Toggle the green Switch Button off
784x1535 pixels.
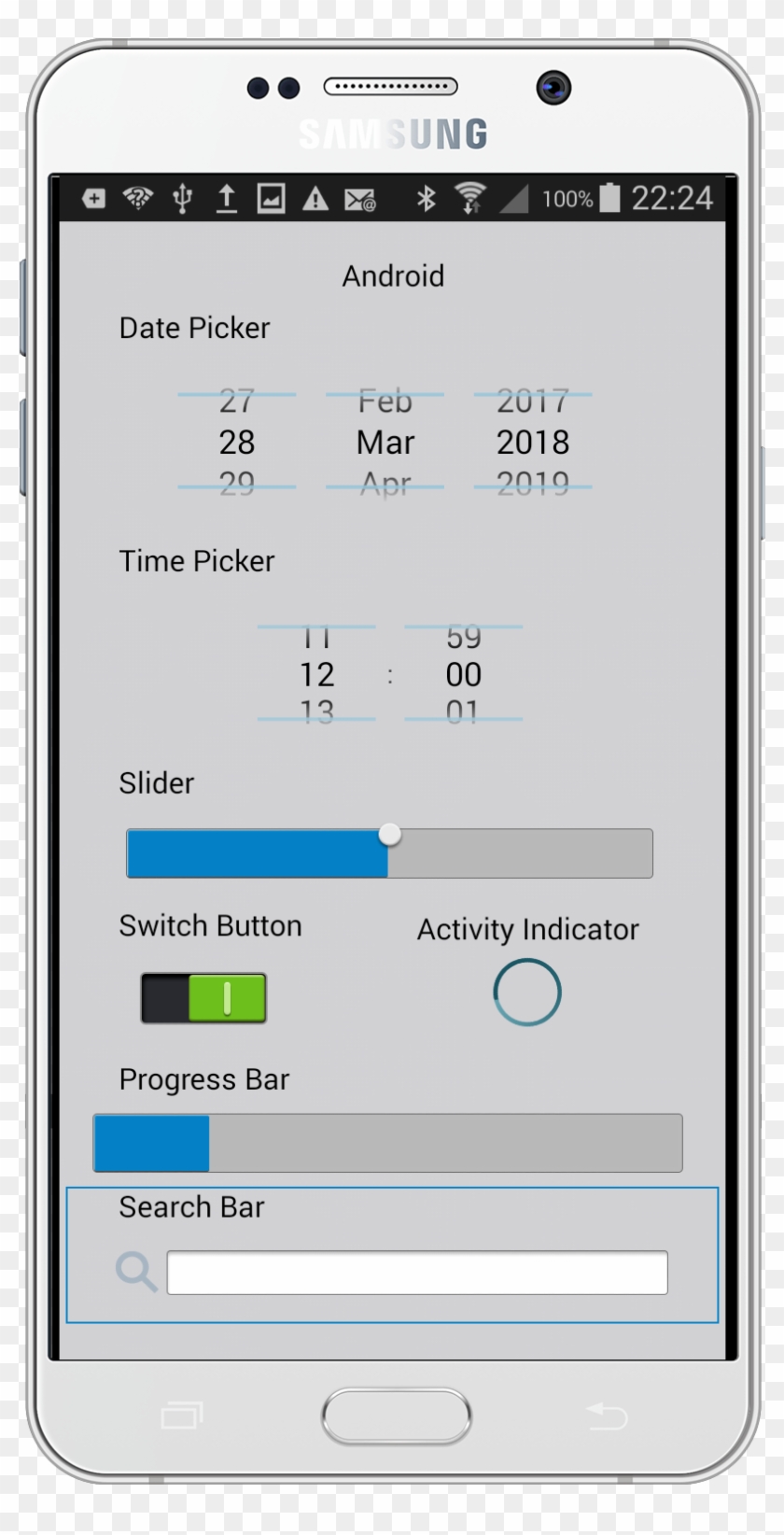click(203, 997)
